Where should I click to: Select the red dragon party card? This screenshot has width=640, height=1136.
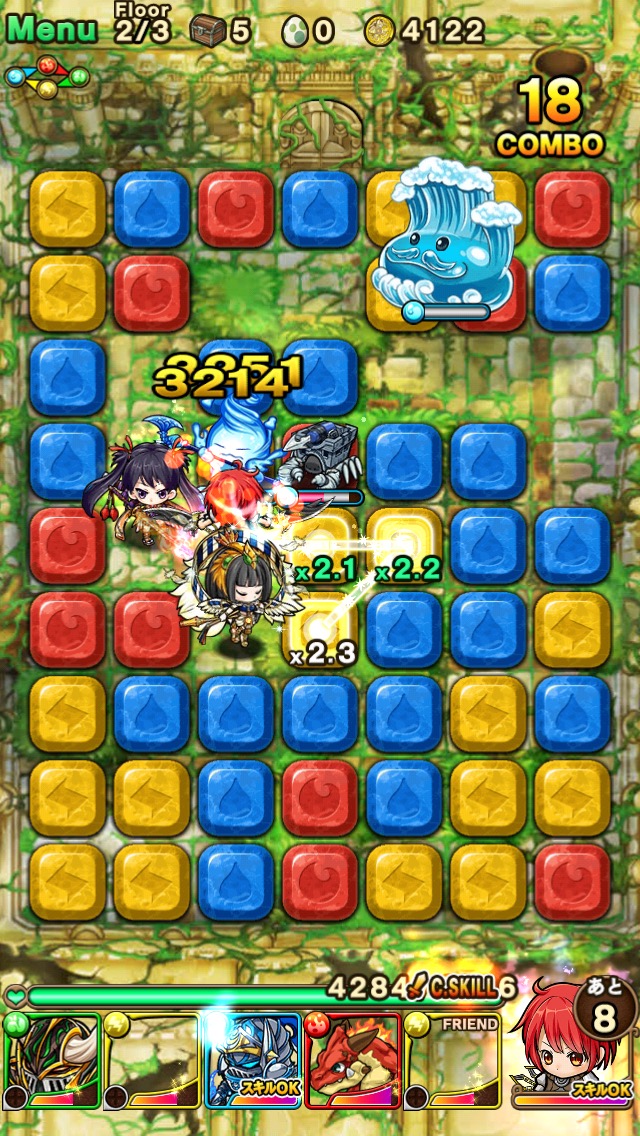click(352, 1061)
